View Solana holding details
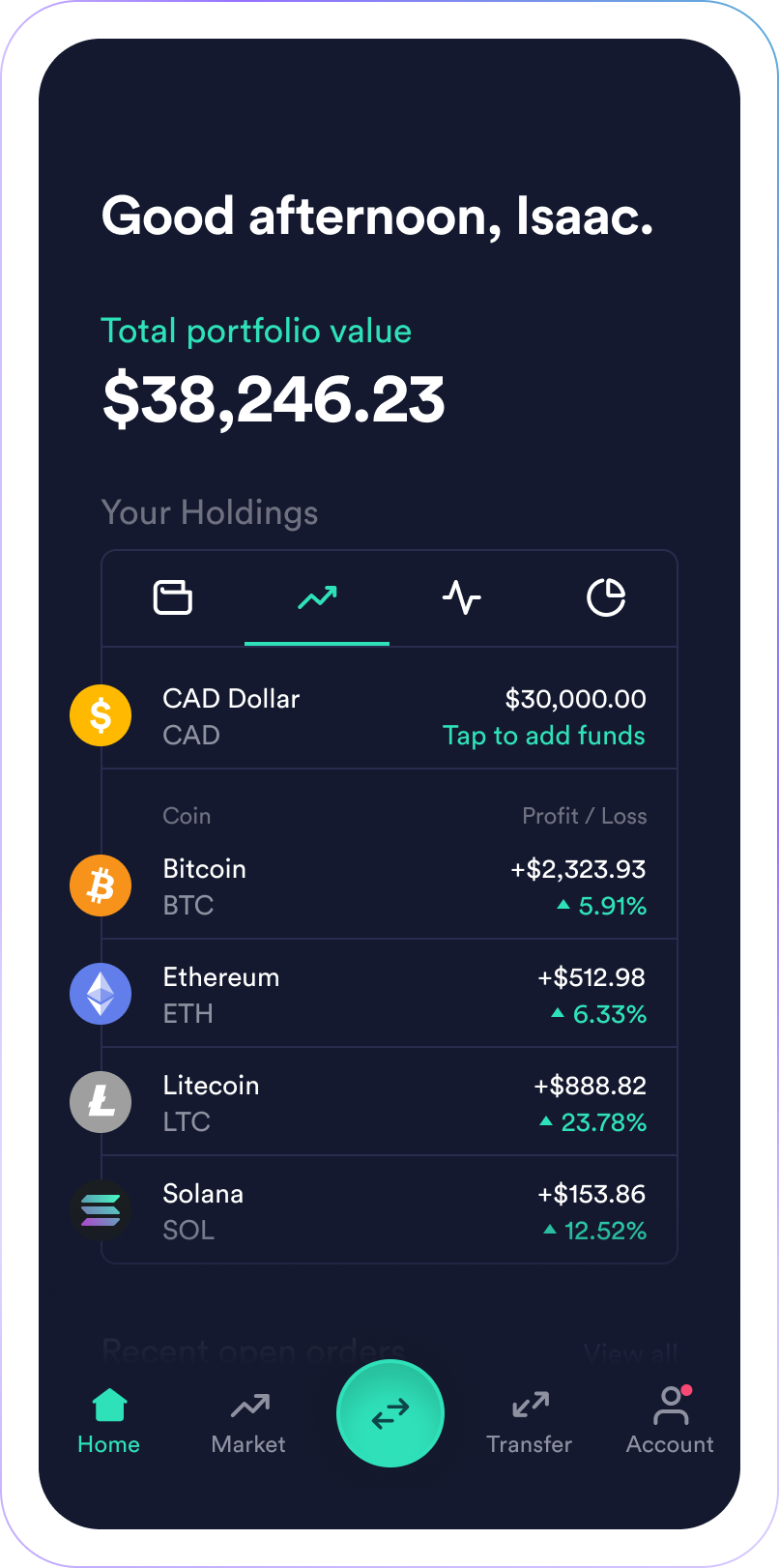Viewport: 779px width, 1568px height. pos(389,1210)
